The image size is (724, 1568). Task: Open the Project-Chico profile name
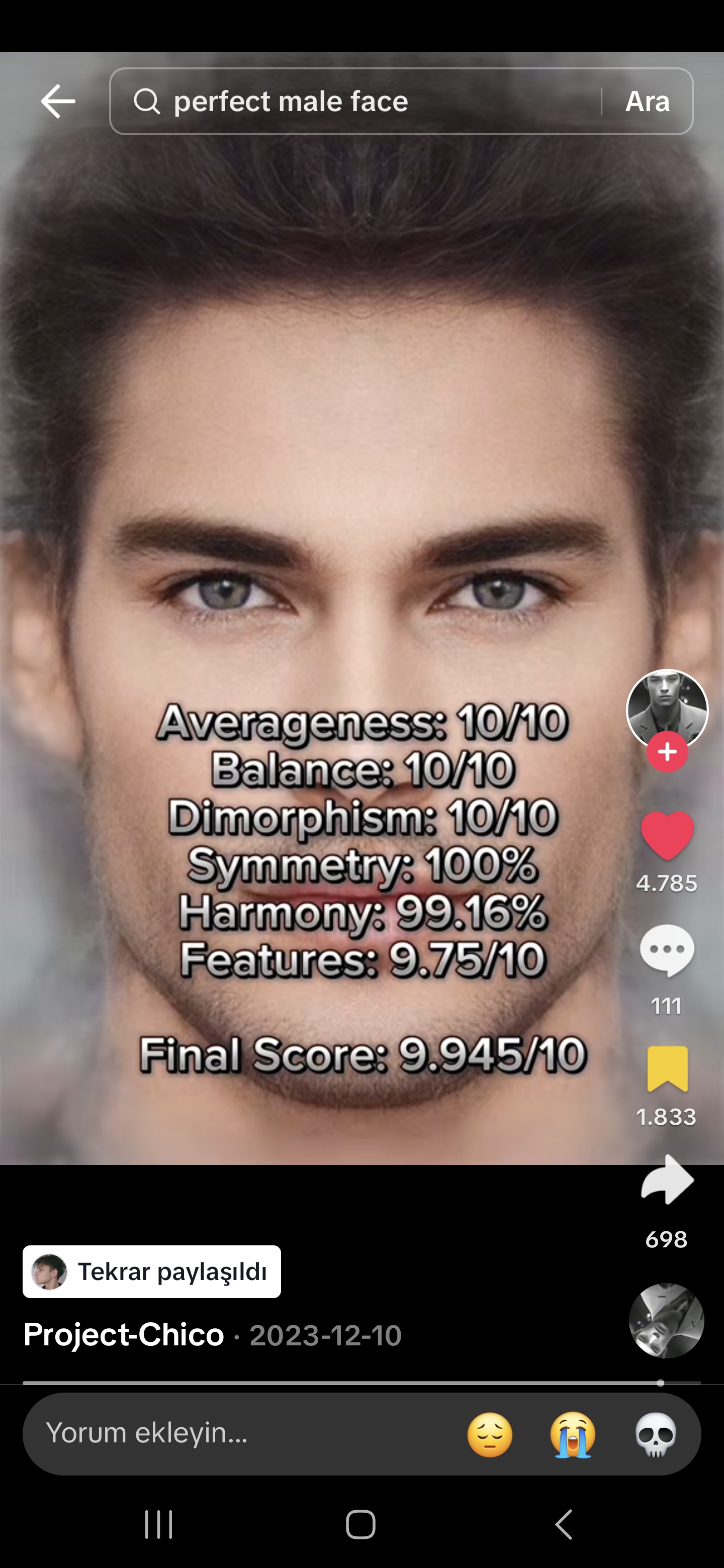(124, 1335)
